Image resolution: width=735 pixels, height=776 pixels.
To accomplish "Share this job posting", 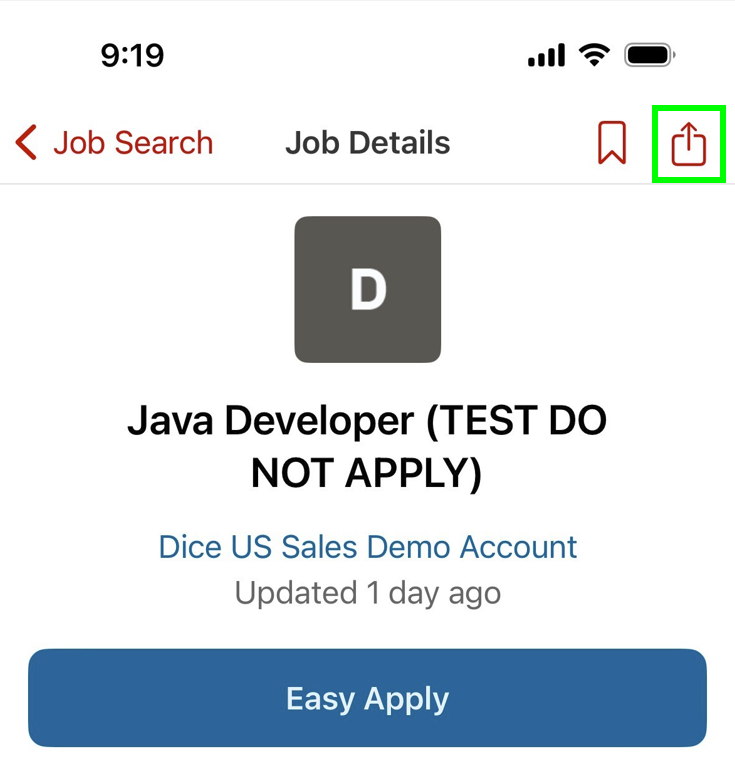I will point(688,144).
